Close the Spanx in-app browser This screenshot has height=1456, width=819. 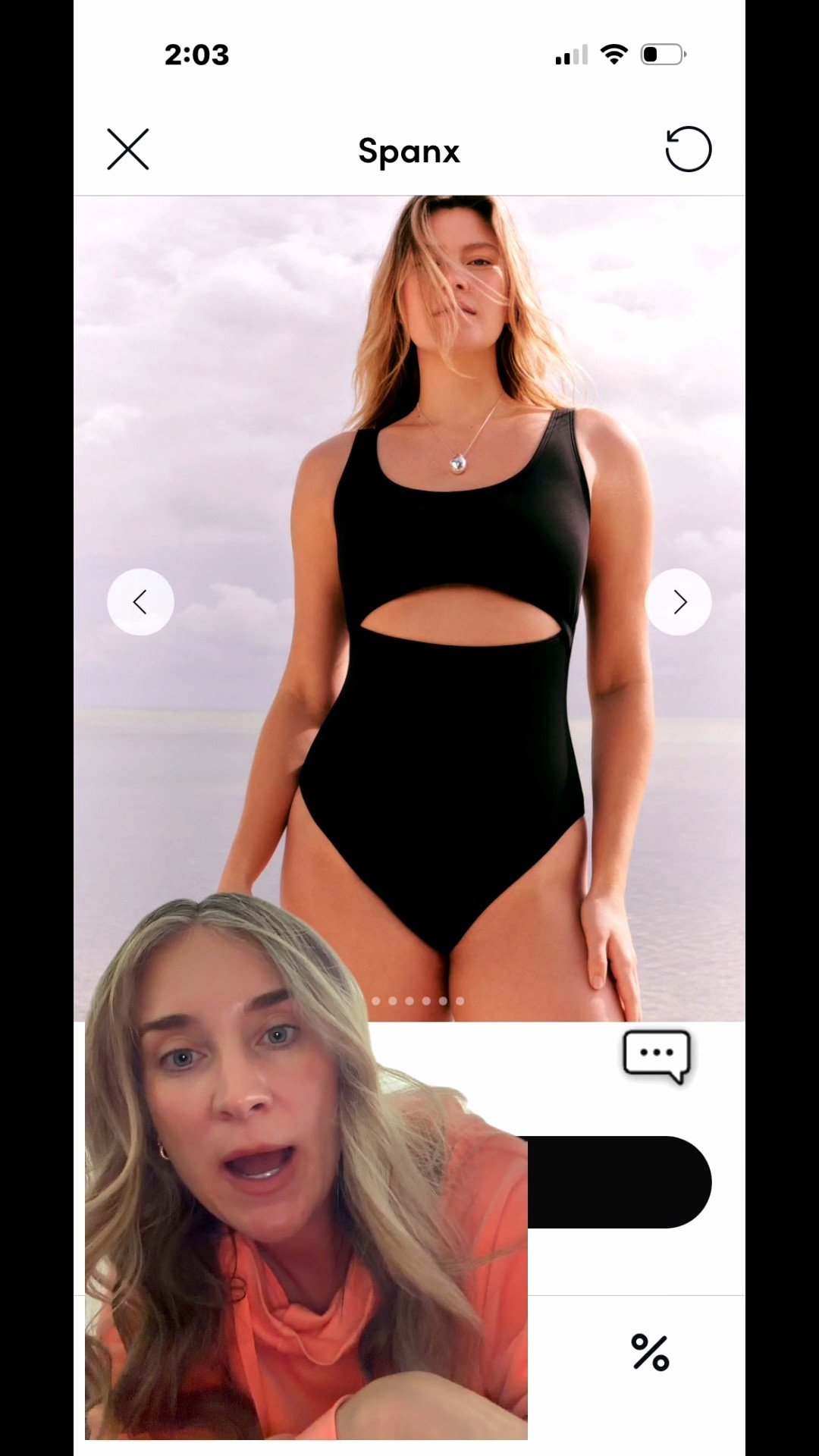click(128, 149)
